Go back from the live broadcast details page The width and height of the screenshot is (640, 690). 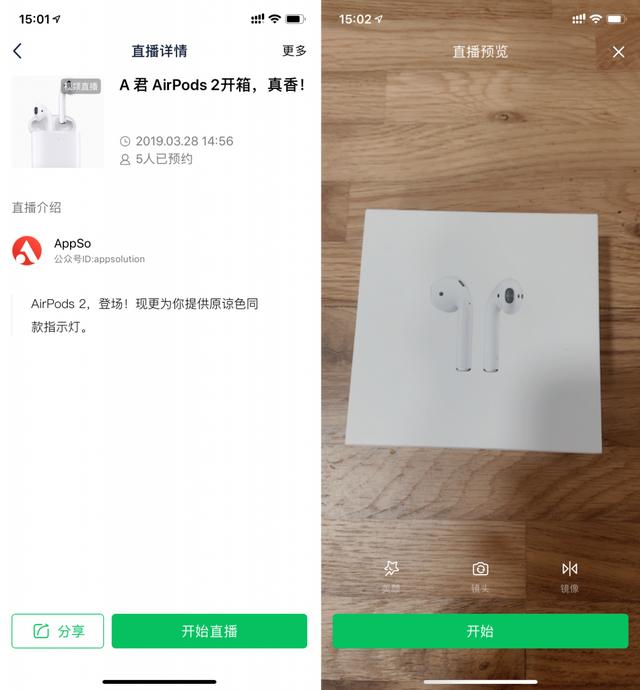(17, 51)
